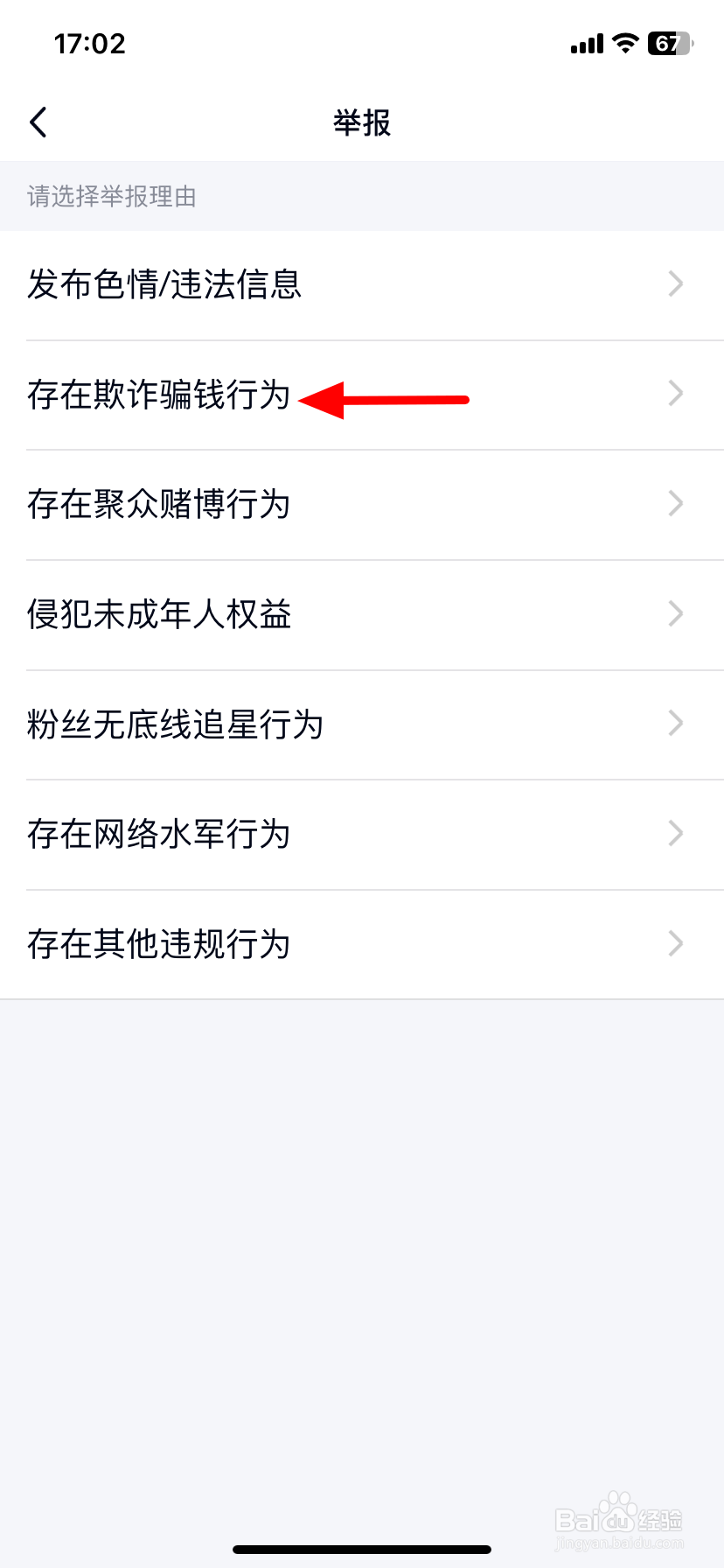Select 侵犯未成年人权益 reason
Viewport: 724px width, 1568px height.
tap(362, 615)
